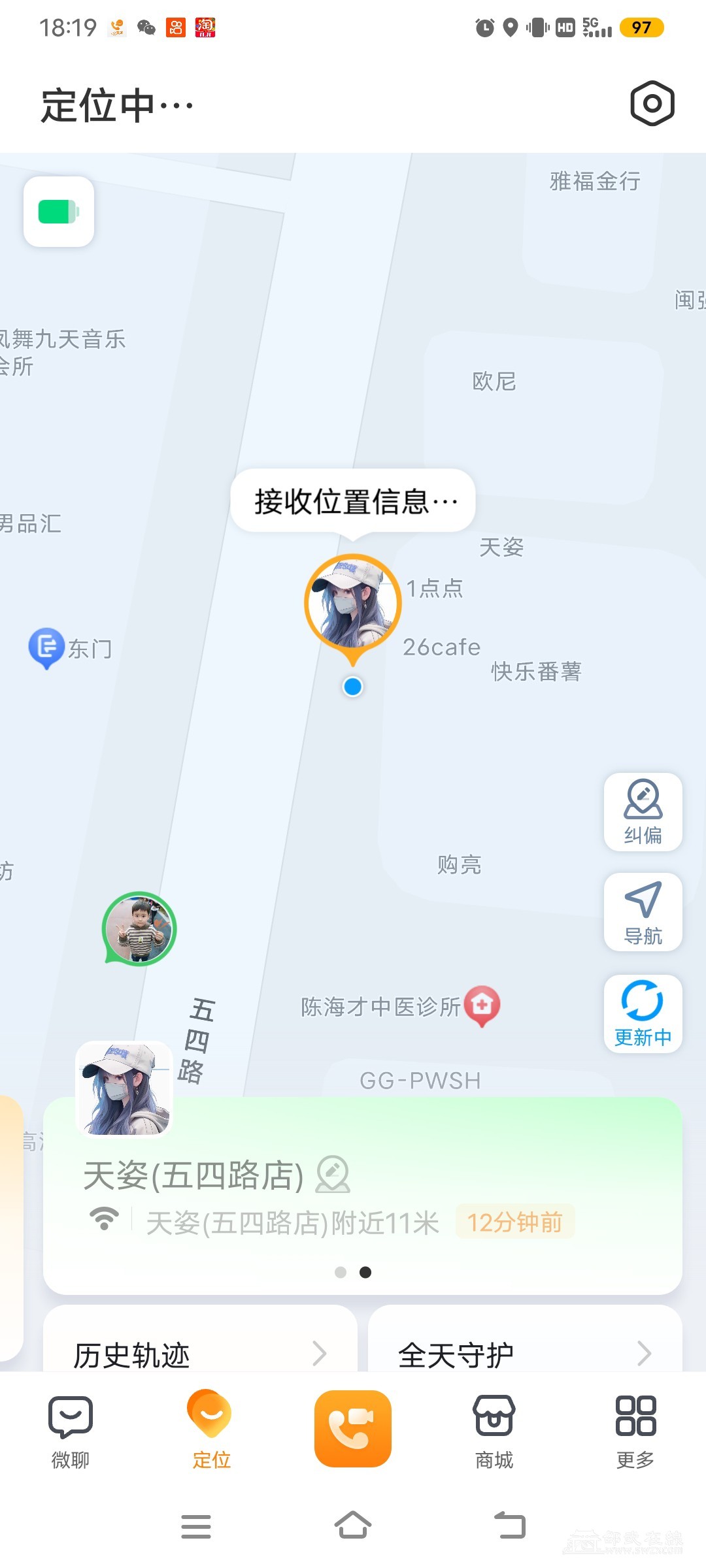This screenshot has height=1568, width=706.
Task: Switch to the 定位 tab
Action: point(211,1429)
